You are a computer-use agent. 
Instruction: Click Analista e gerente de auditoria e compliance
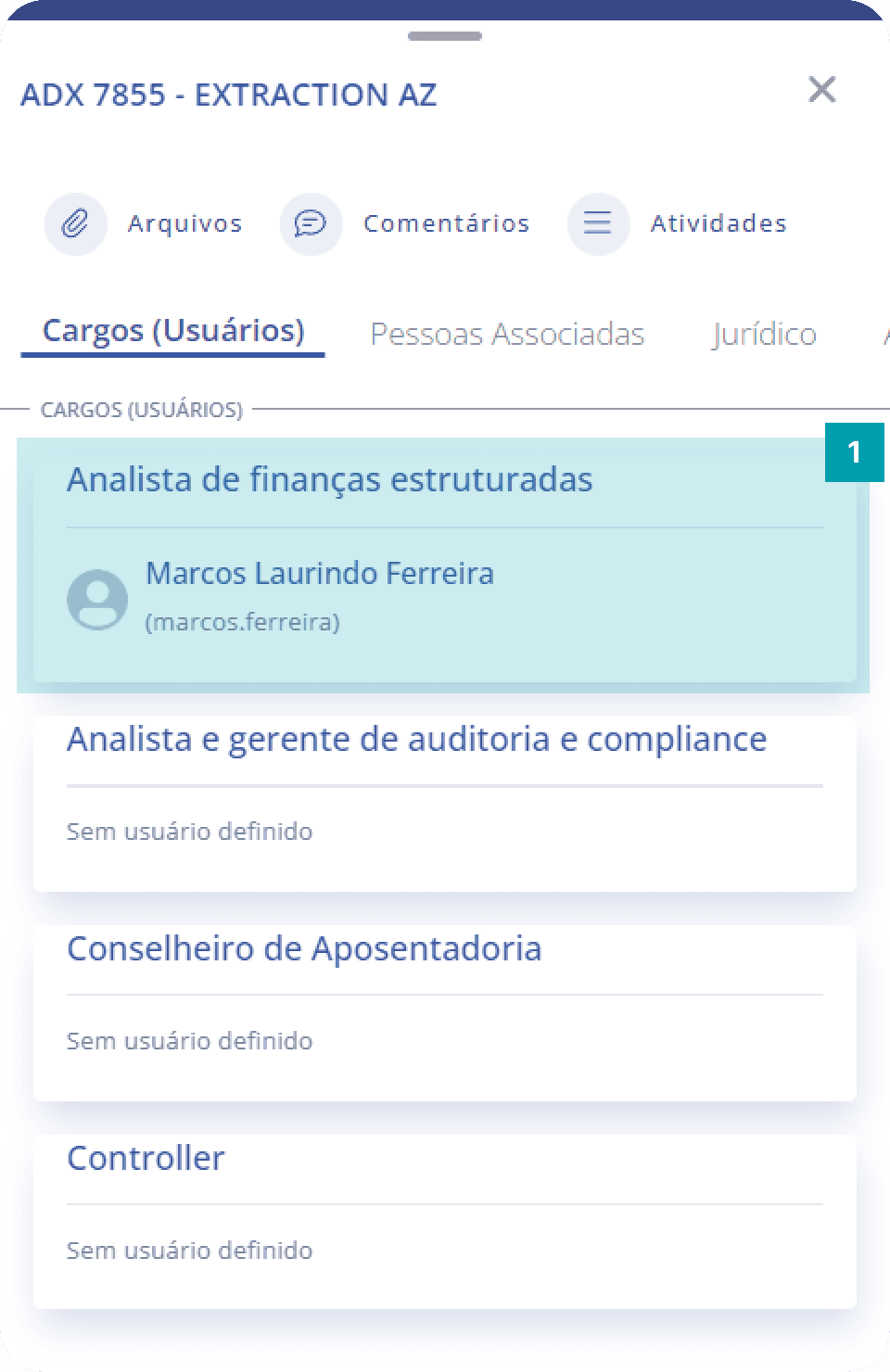tap(417, 739)
